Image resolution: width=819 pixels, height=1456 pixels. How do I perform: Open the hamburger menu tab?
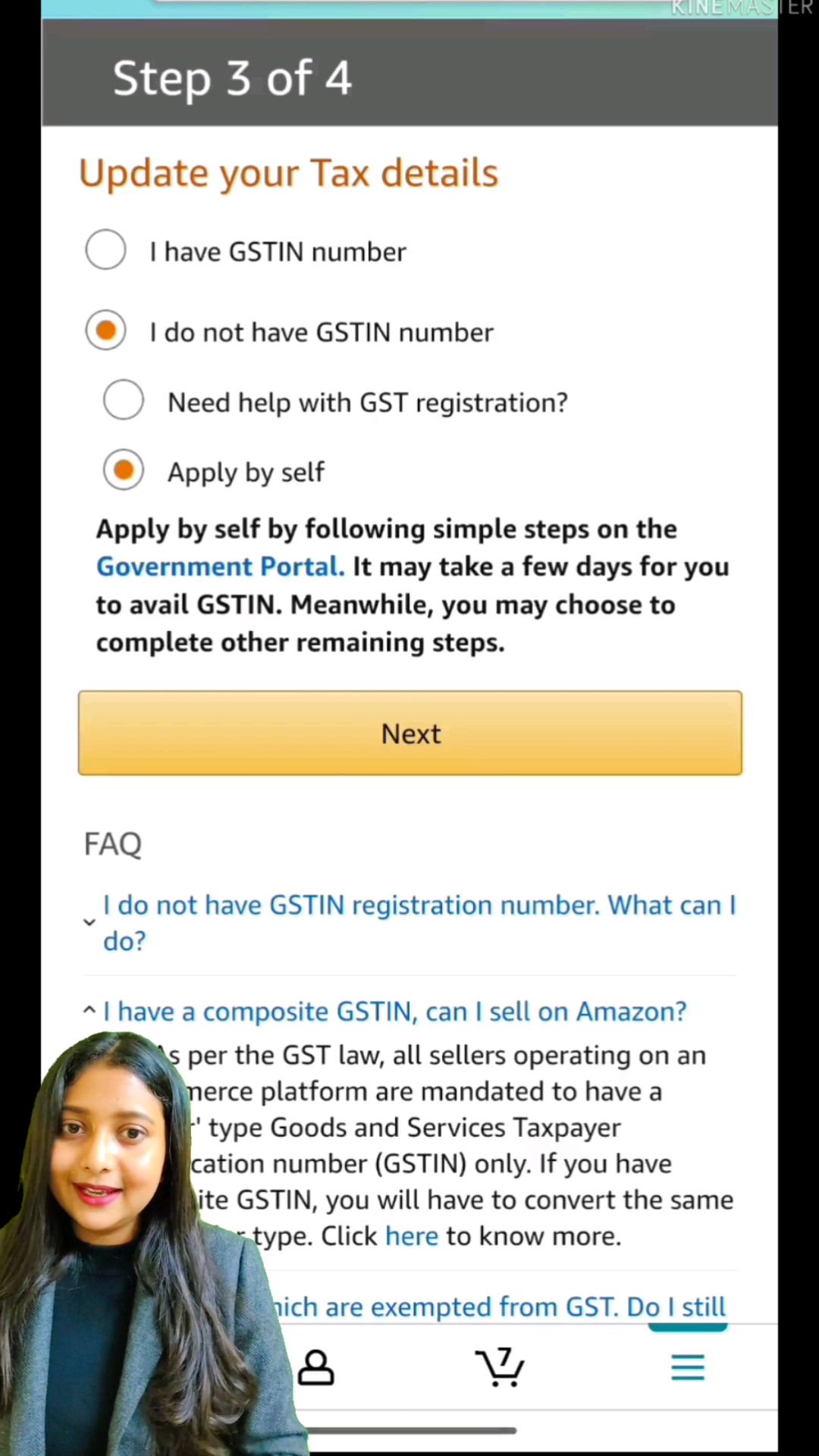tap(687, 1367)
